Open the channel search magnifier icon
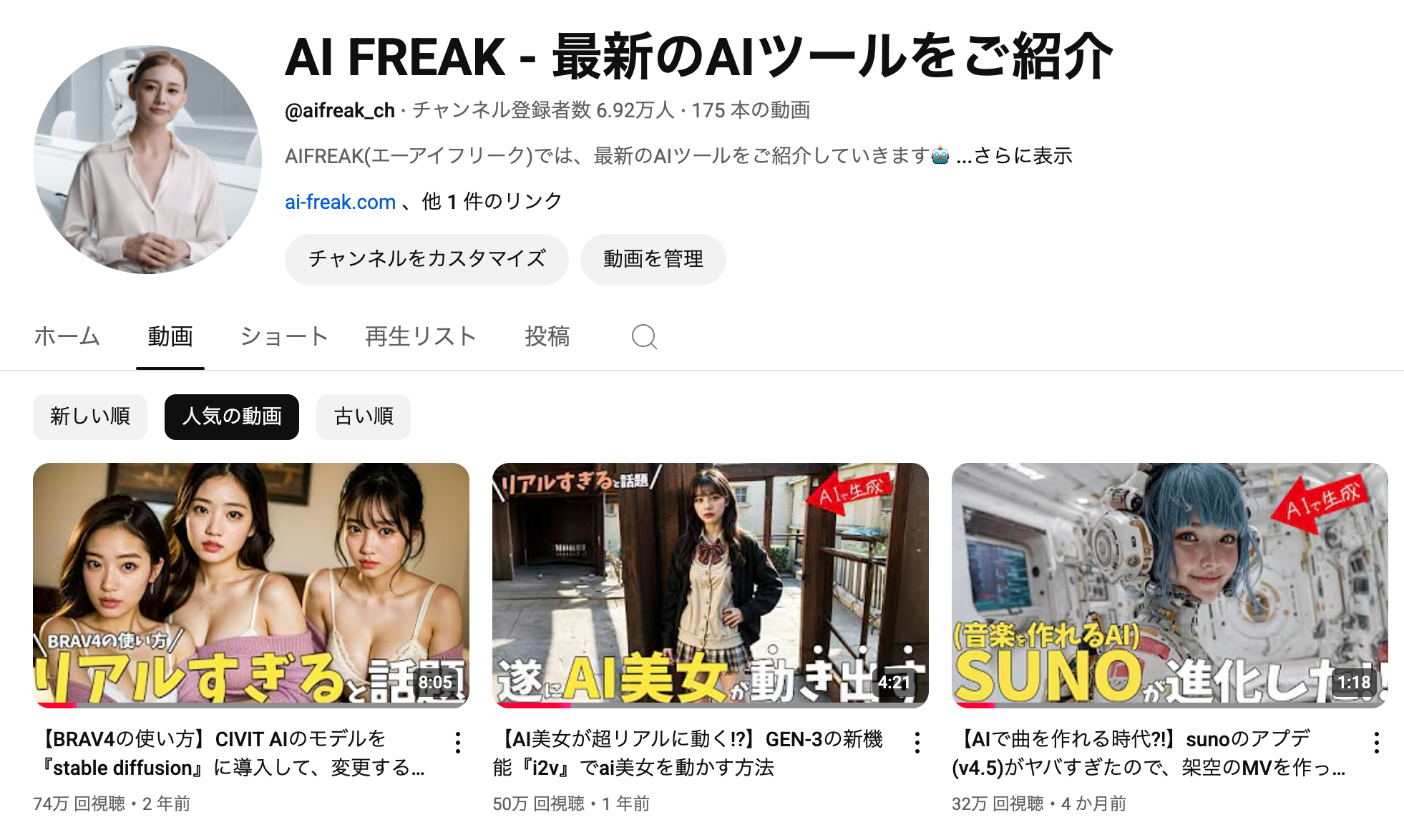Screen dimensions: 1404x840 (x=644, y=336)
